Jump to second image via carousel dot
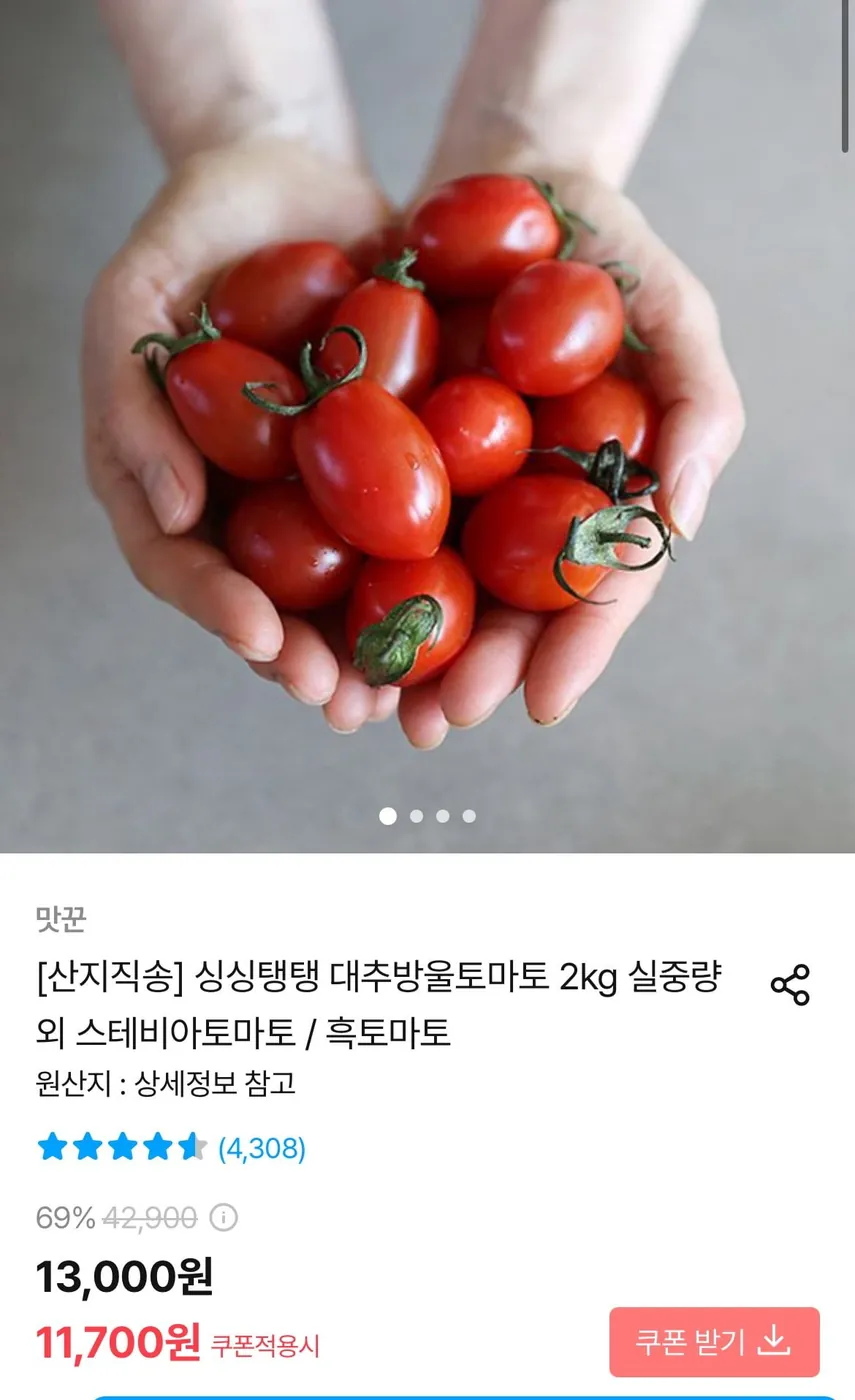Viewport: 855px width, 1400px height. pos(414,816)
